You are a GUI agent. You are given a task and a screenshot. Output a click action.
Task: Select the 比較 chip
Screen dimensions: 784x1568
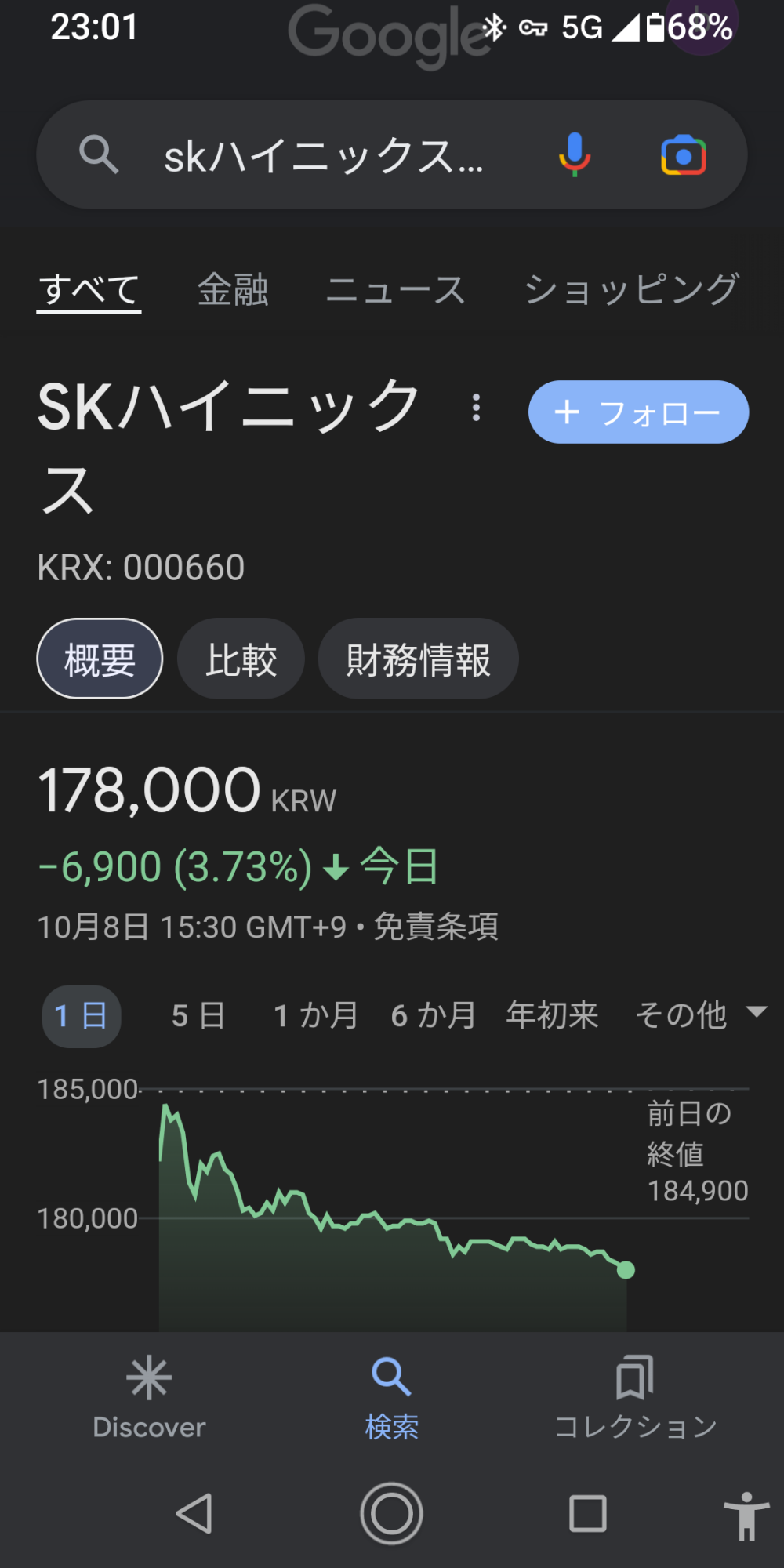(241, 659)
